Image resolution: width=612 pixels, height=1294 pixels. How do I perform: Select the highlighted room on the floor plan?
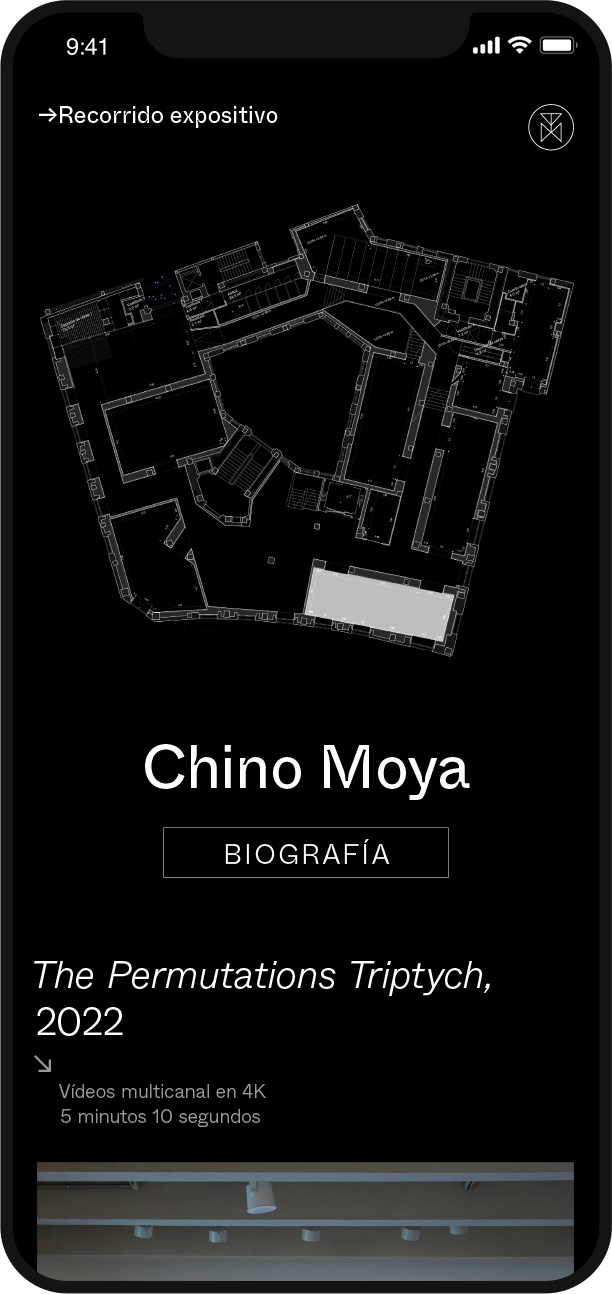tap(378, 603)
